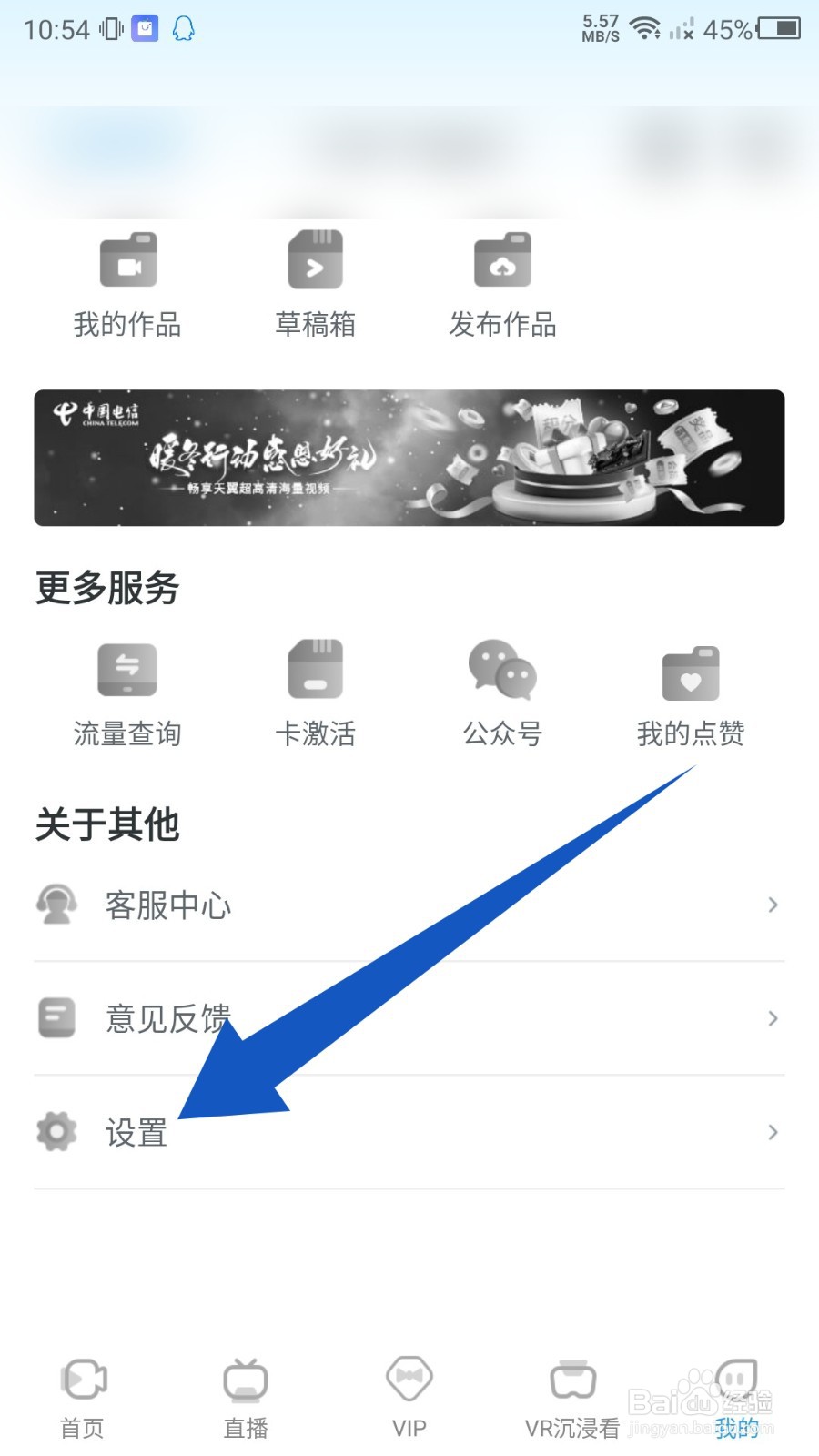Switch to the 直播 live tab
819x1456 pixels.
pyautogui.click(x=244, y=1397)
